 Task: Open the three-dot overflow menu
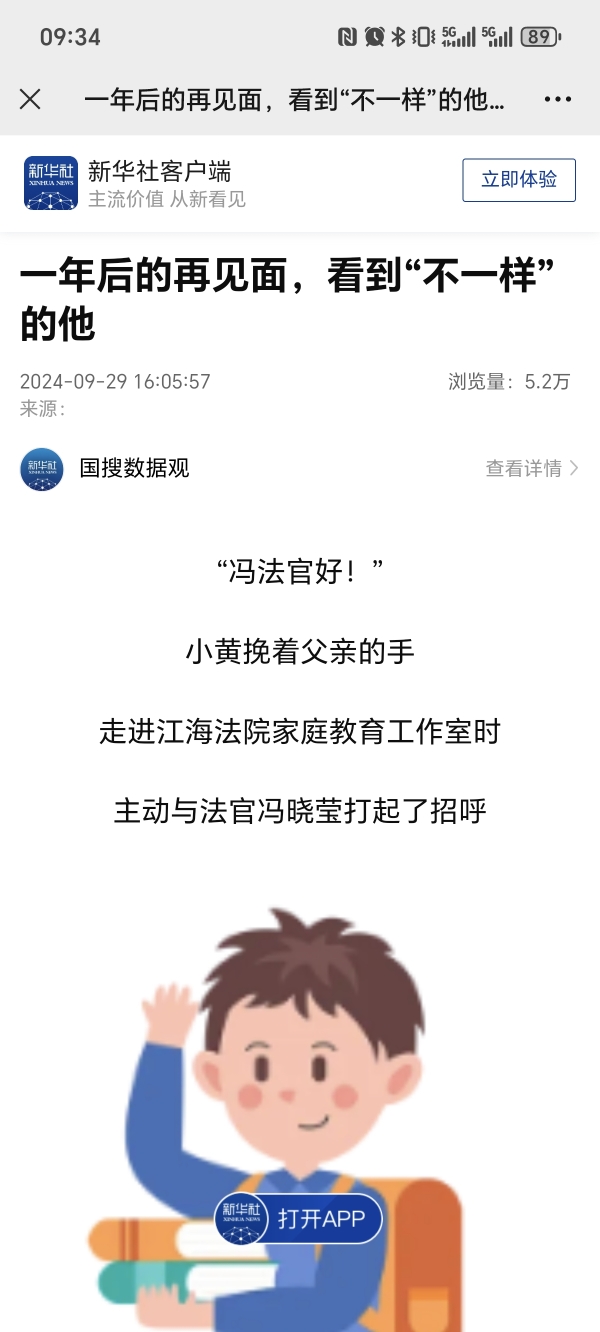coord(557,99)
